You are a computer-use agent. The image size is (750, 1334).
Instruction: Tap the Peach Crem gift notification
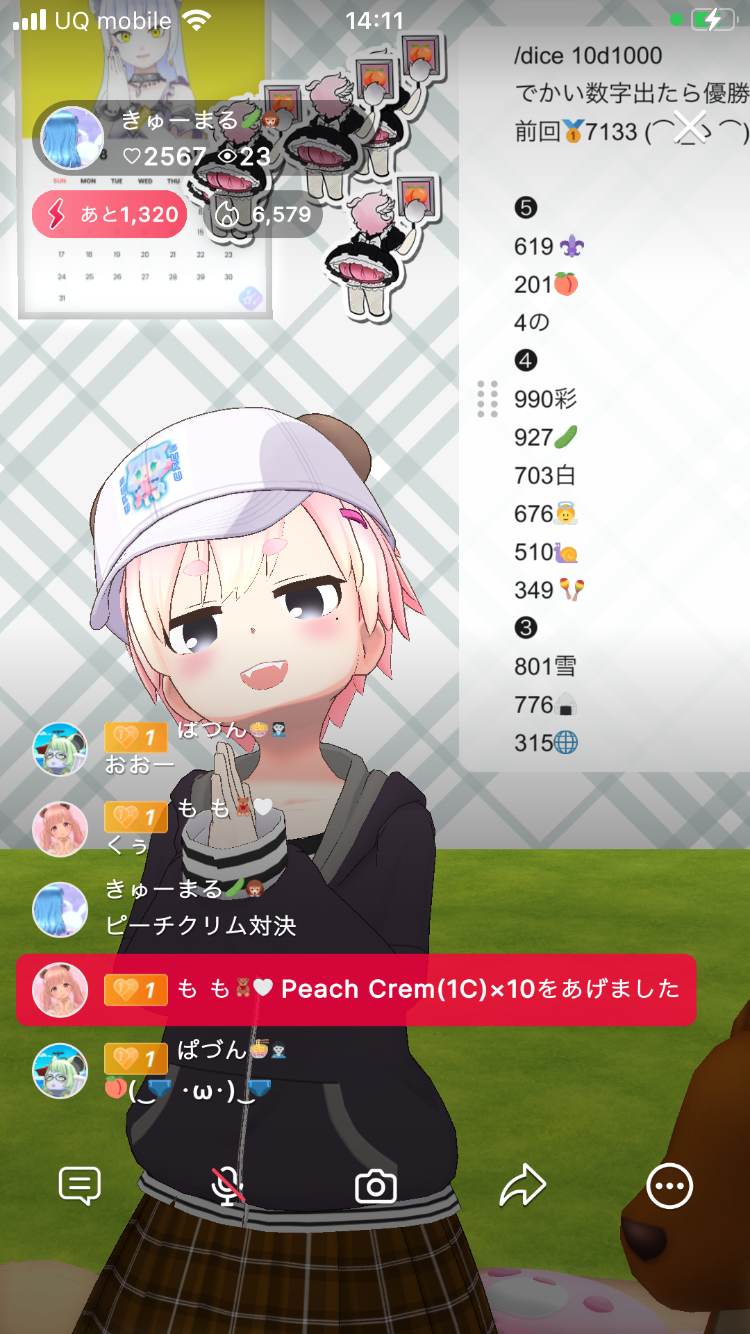356,990
